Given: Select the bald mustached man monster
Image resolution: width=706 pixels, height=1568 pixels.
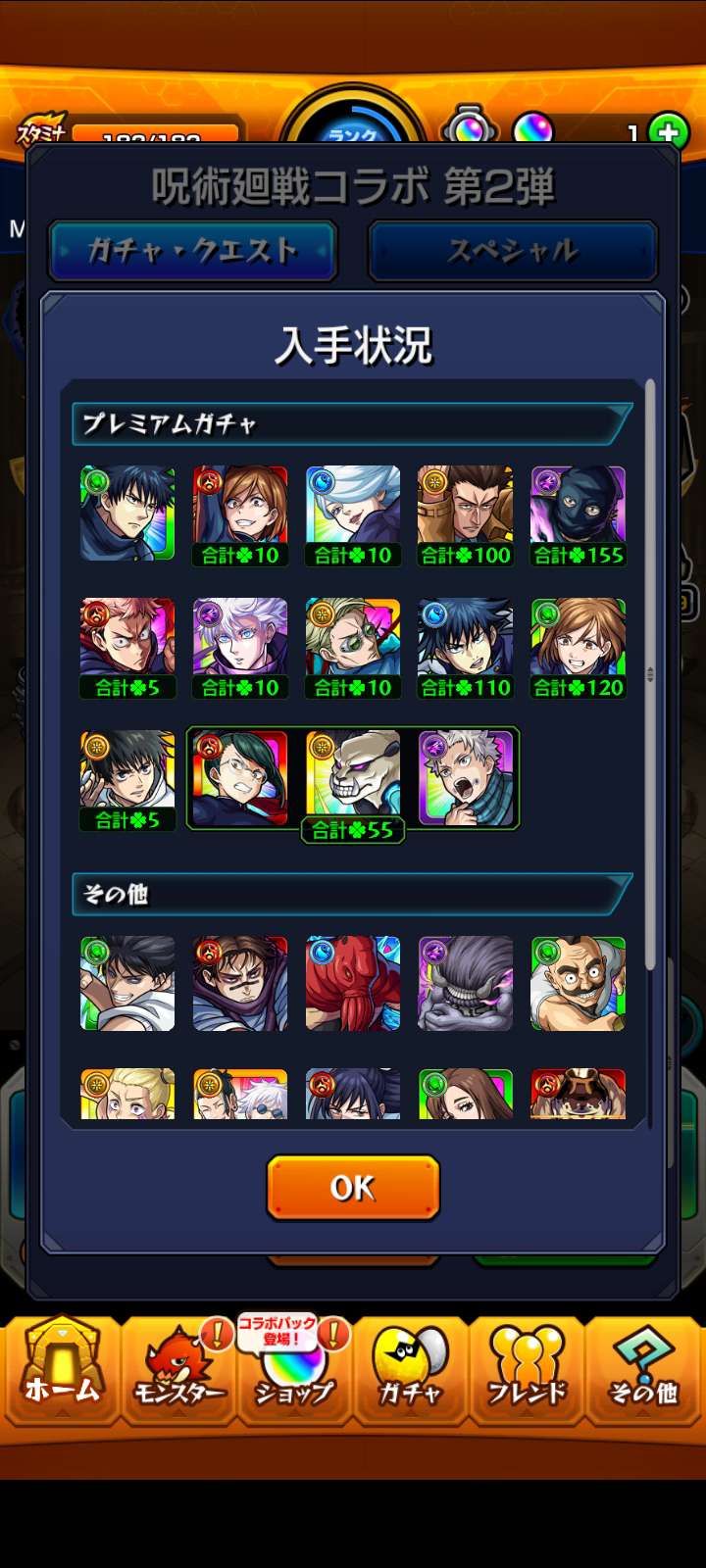Looking at the screenshot, I should click(578, 983).
